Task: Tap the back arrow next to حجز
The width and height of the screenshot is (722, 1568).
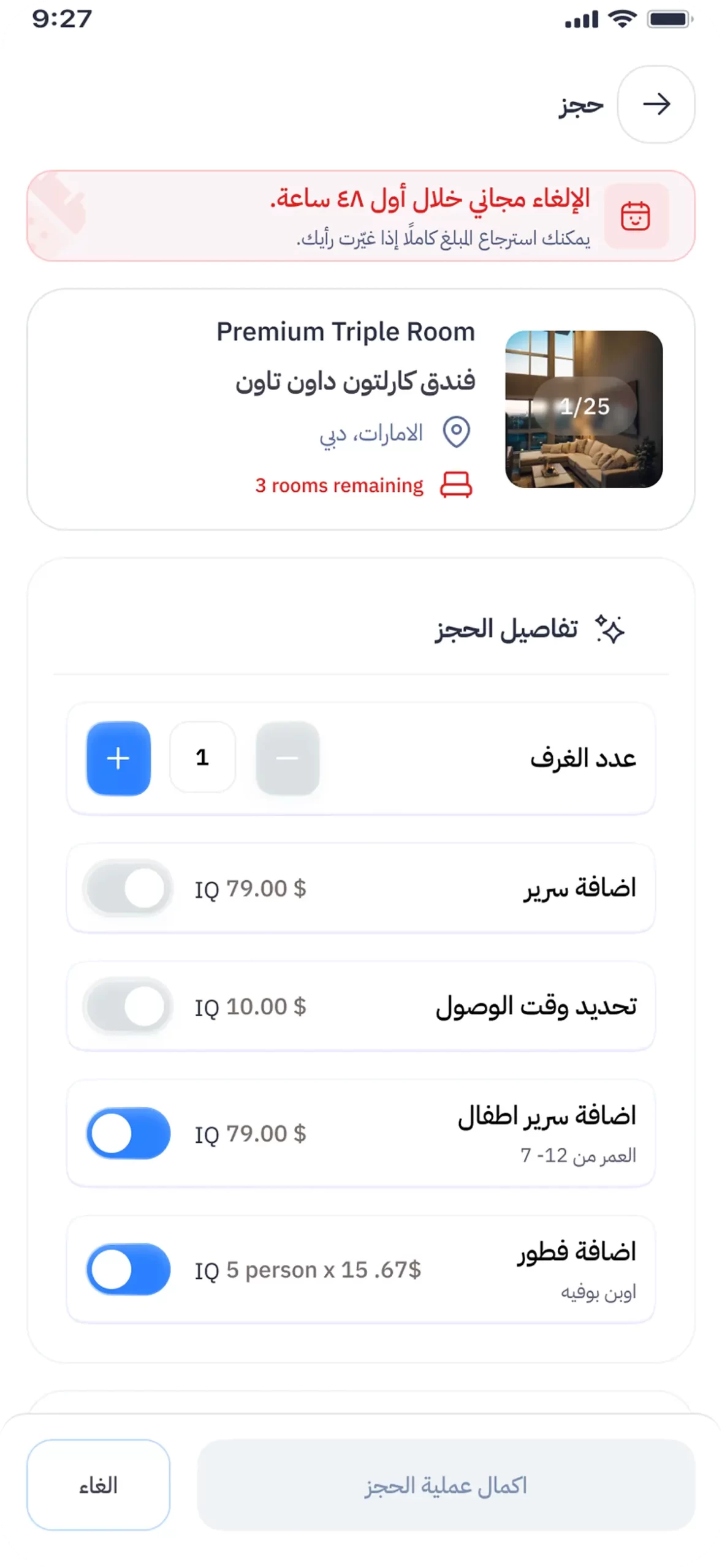Action: click(656, 104)
